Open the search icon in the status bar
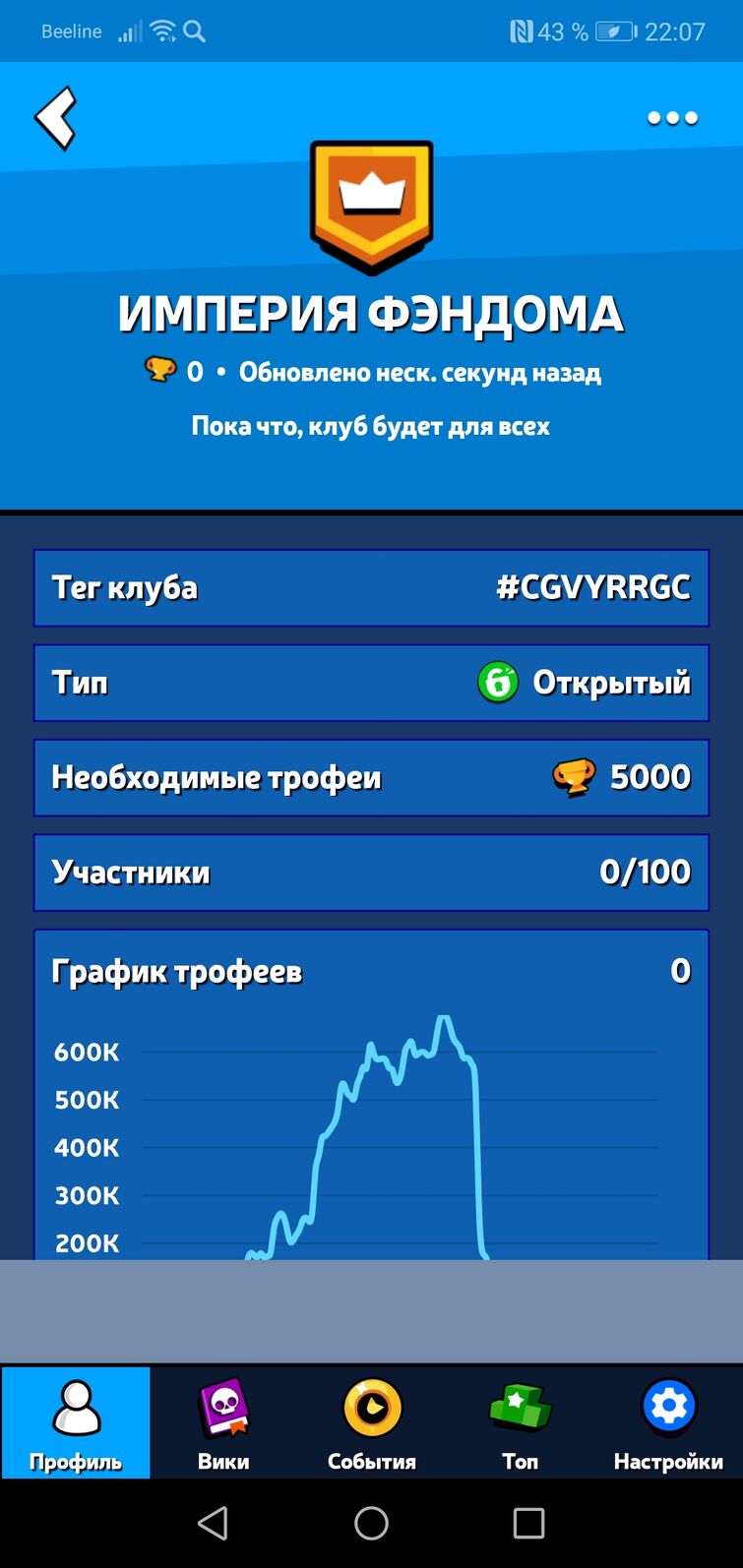This screenshot has height=1568, width=743. [195, 30]
